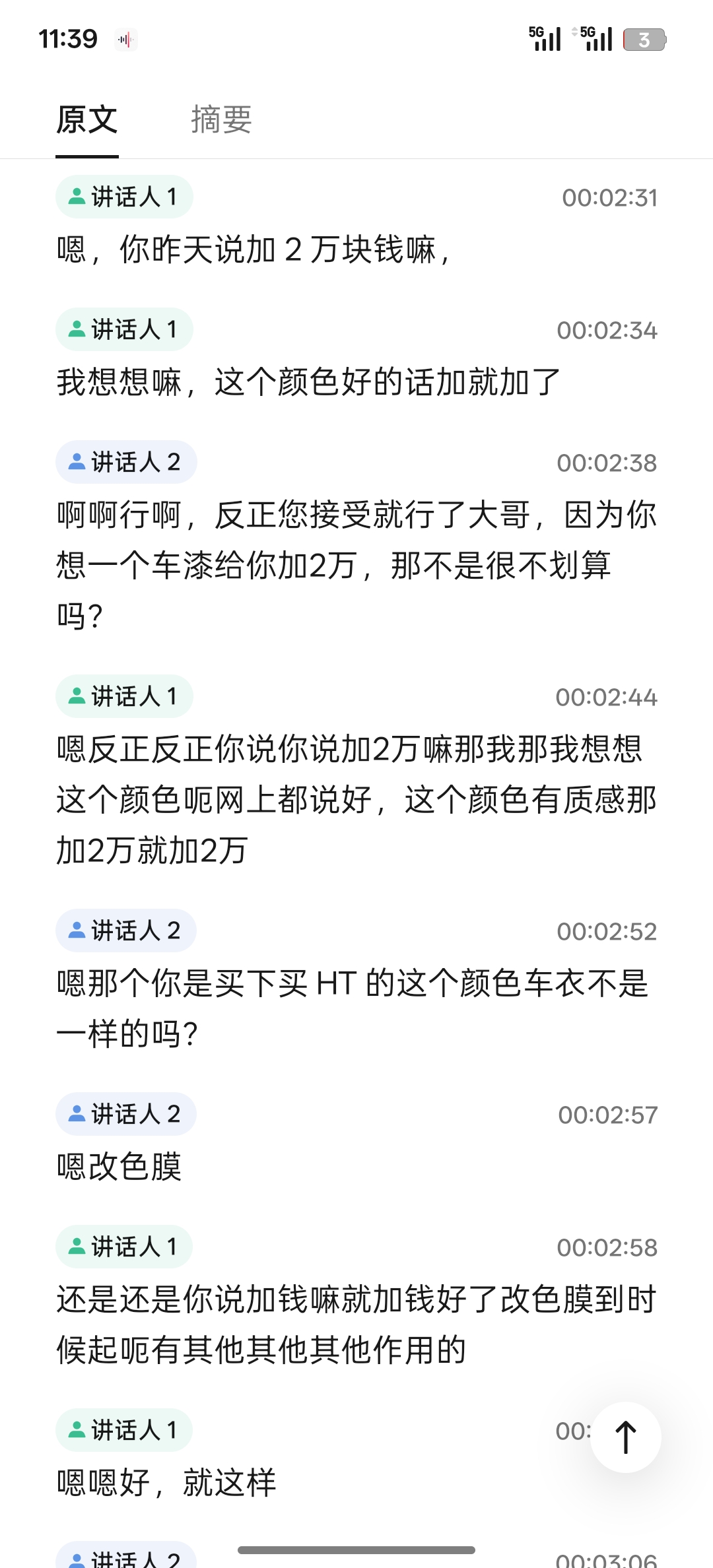Jump back to top with the arrow button
713x1568 pixels.
click(625, 1437)
